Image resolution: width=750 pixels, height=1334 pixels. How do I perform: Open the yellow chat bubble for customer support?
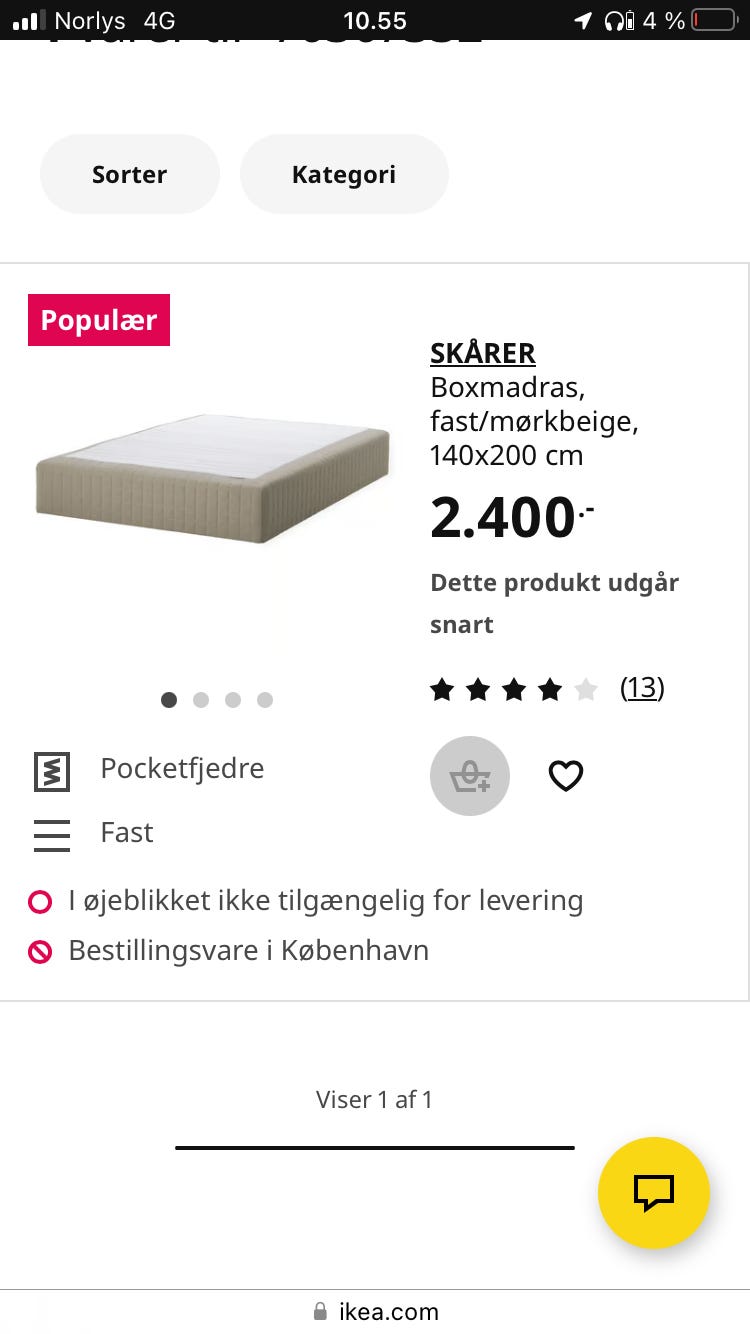coord(653,1192)
